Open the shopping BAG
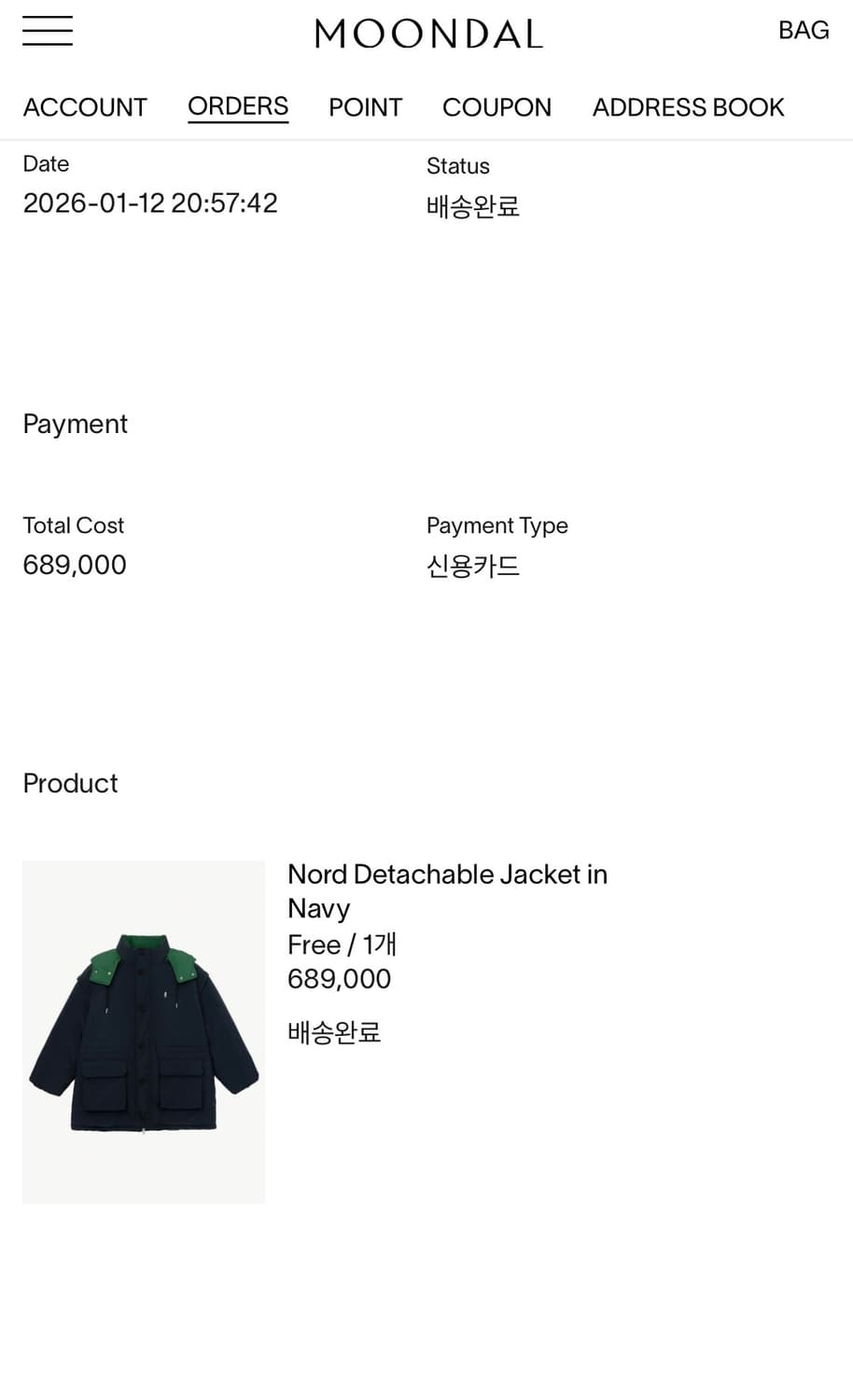 803,30
